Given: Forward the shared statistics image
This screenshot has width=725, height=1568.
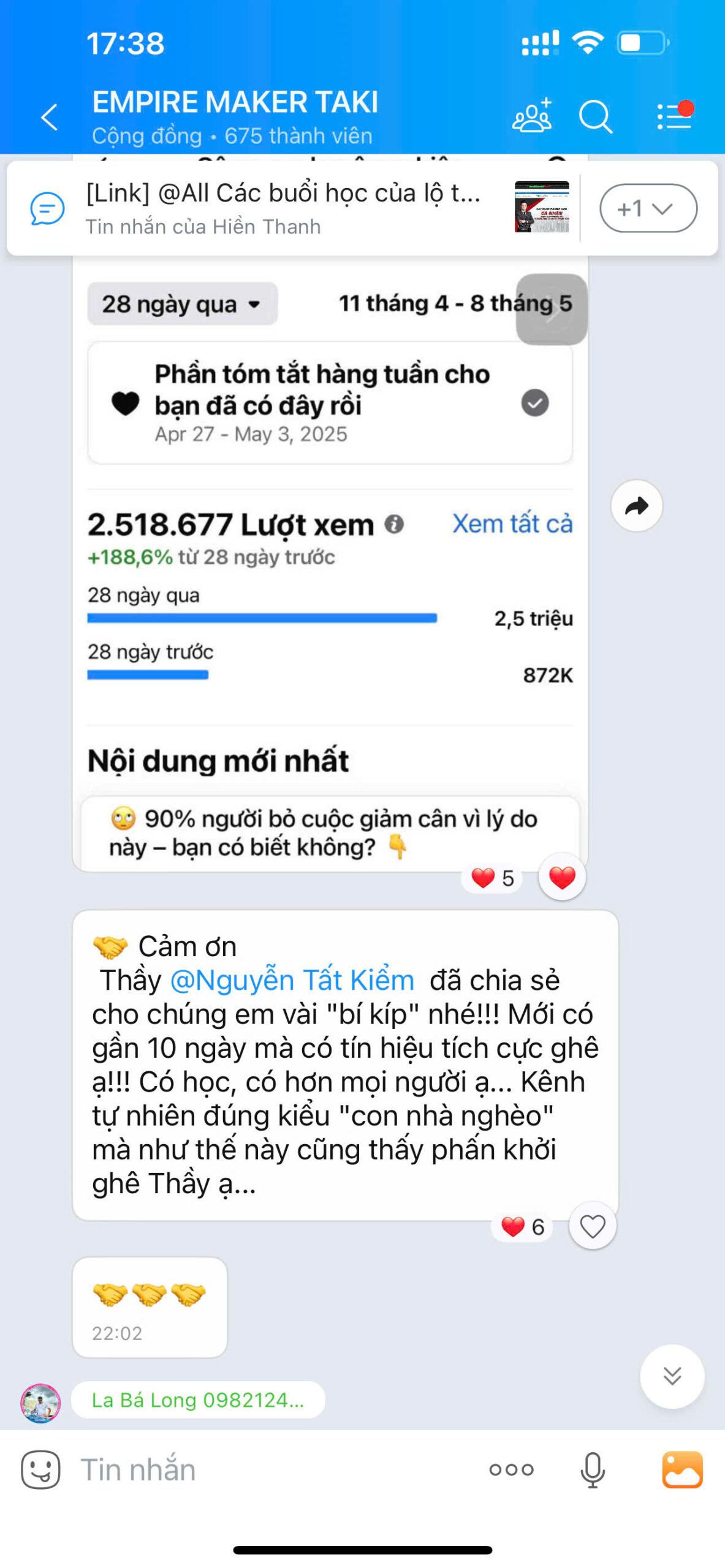Looking at the screenshot, I should (637, 506).
